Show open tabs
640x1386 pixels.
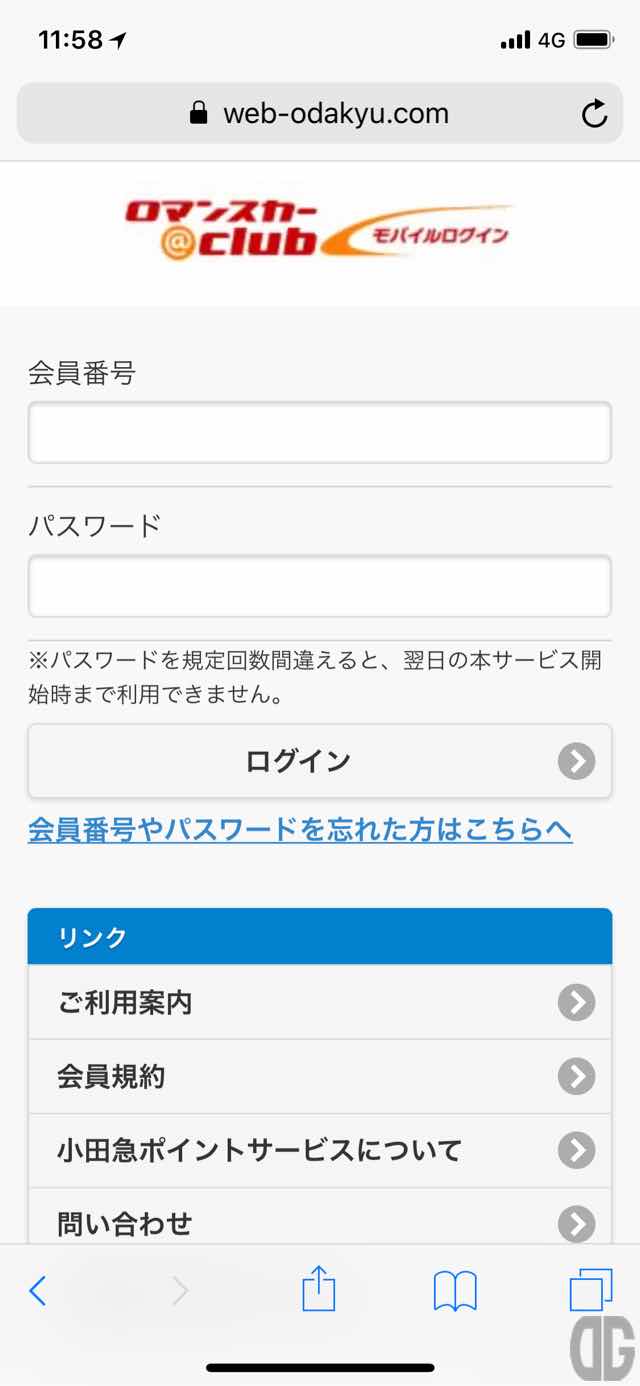590,1290
